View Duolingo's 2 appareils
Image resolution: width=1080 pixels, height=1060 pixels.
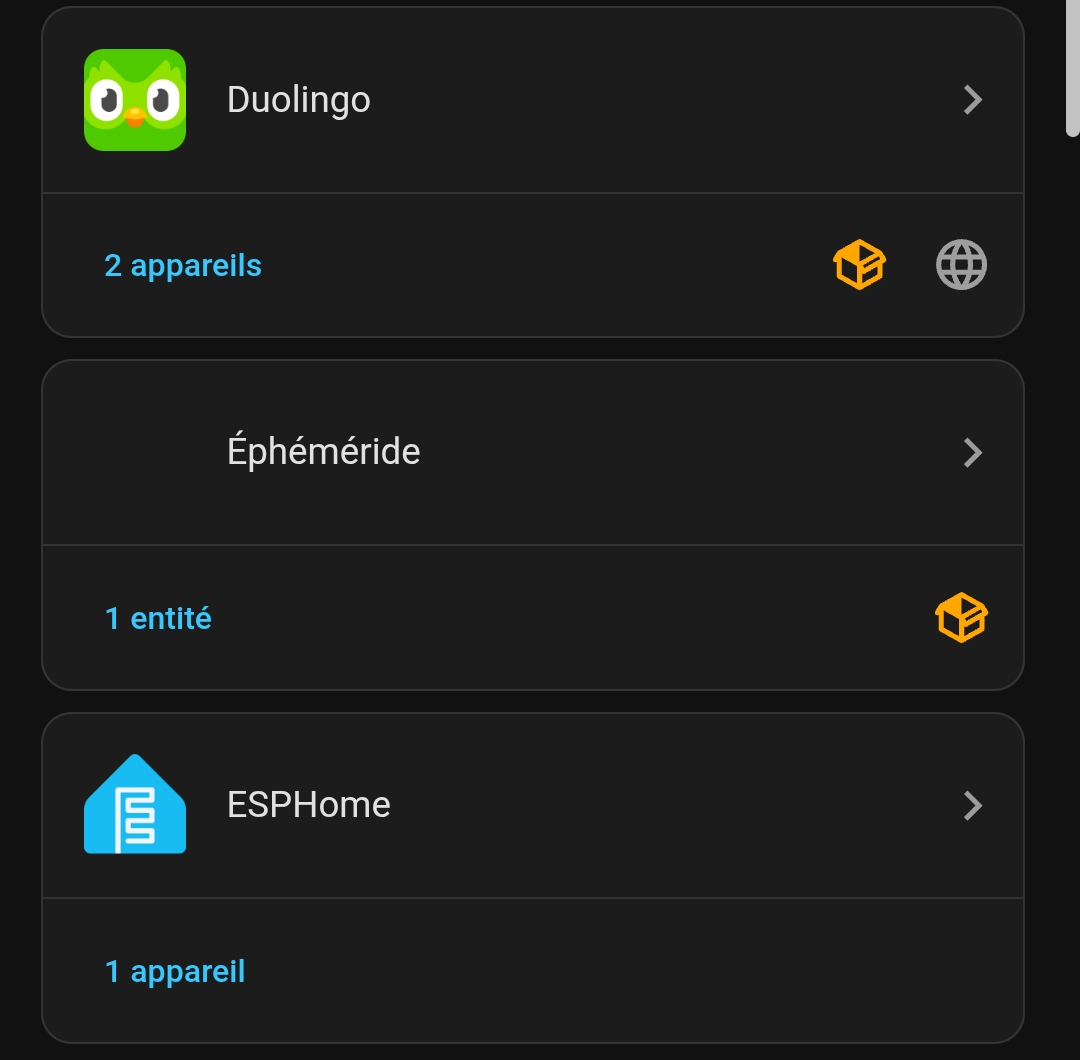pos(183,266)
